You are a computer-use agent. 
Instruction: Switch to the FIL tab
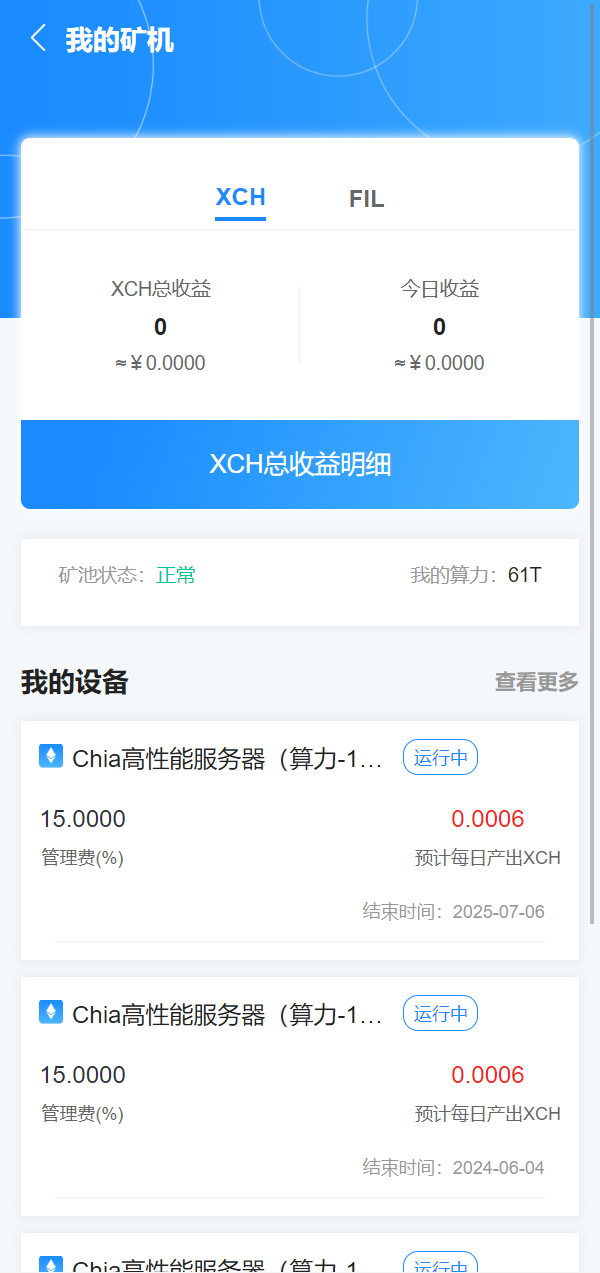coord(366,199)
